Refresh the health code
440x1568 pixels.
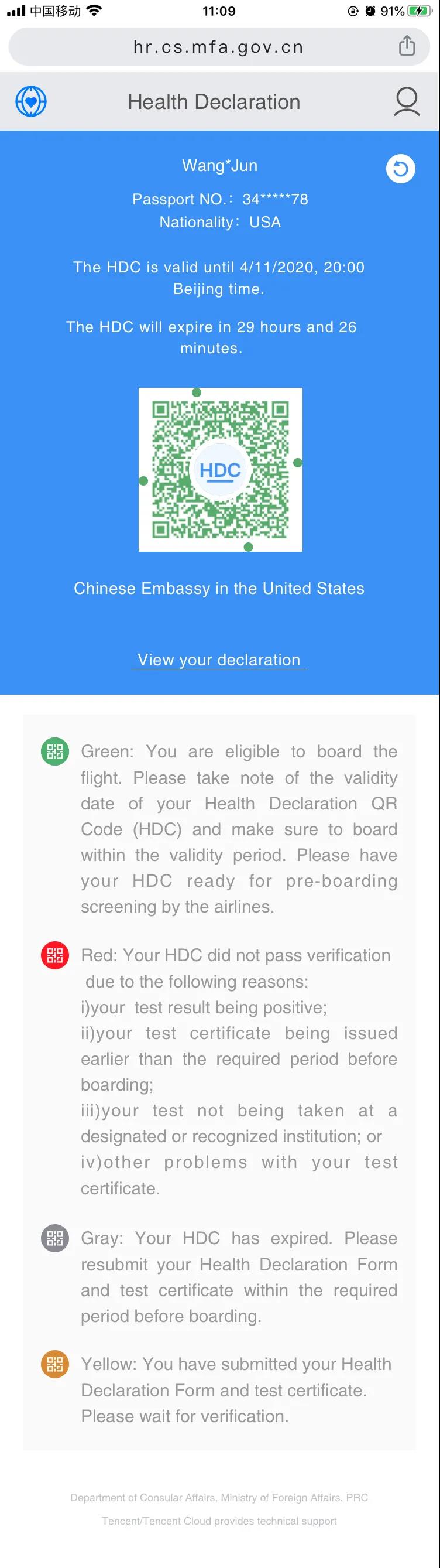(x=400, y=169)
